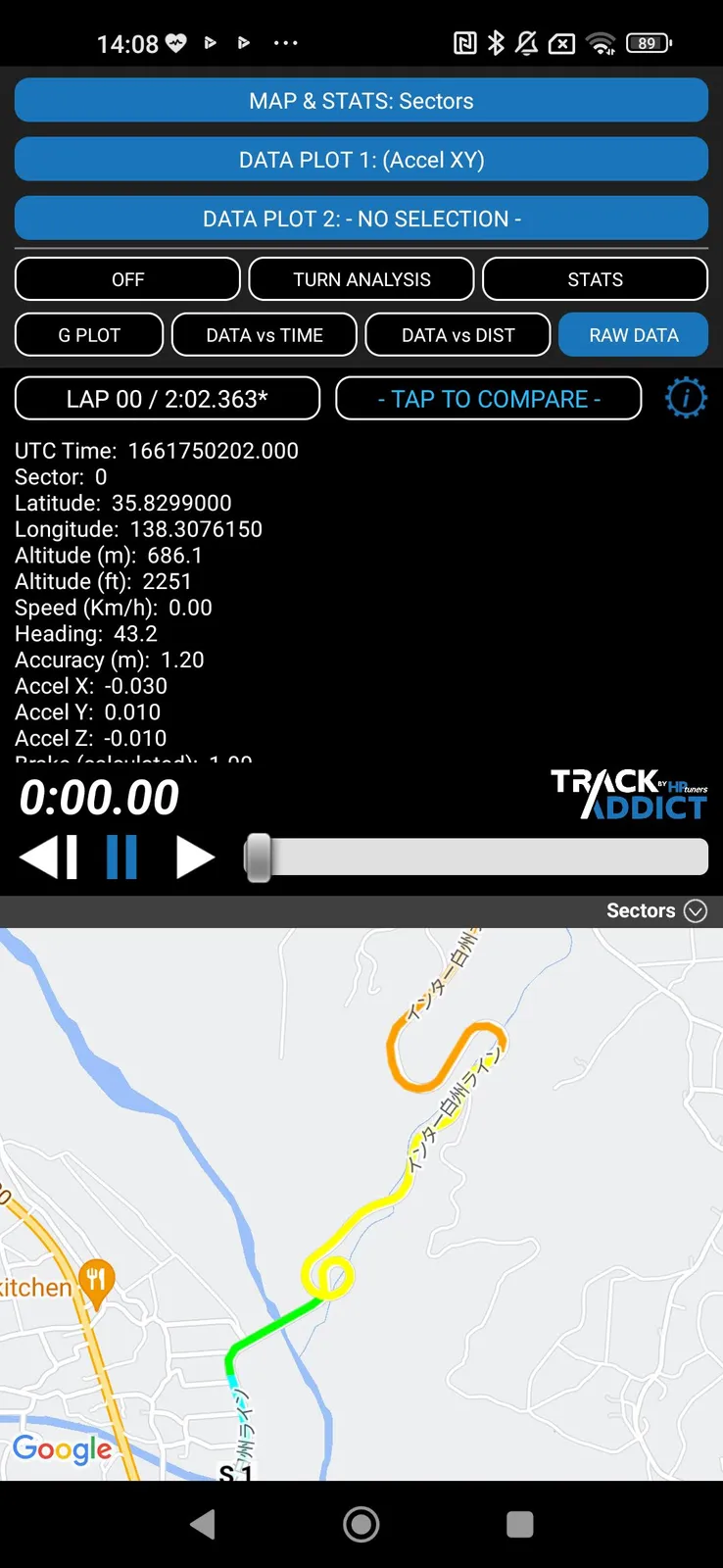This screenshot has width=723, height=1568.
Task: Open DATA PLOT 1 (Accel XY) selector
Action: 361,160
